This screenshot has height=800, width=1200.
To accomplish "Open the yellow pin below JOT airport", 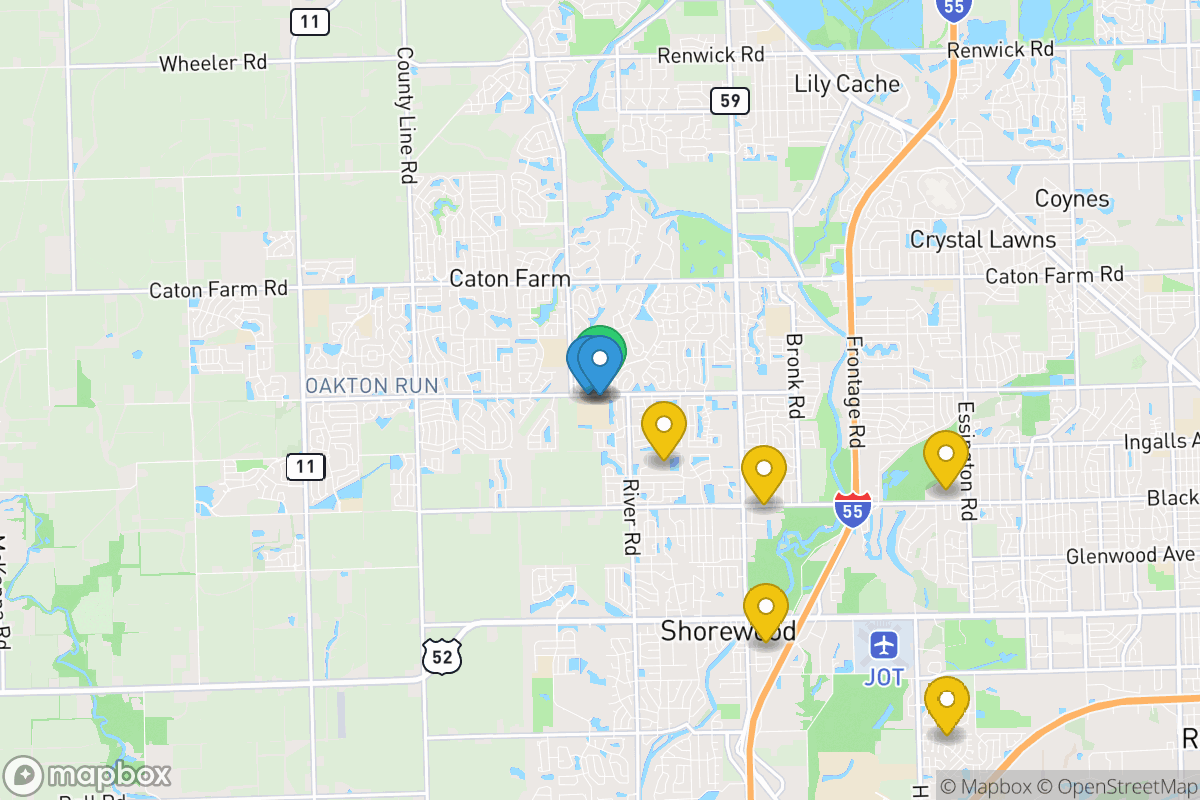I will click(946, 702).
